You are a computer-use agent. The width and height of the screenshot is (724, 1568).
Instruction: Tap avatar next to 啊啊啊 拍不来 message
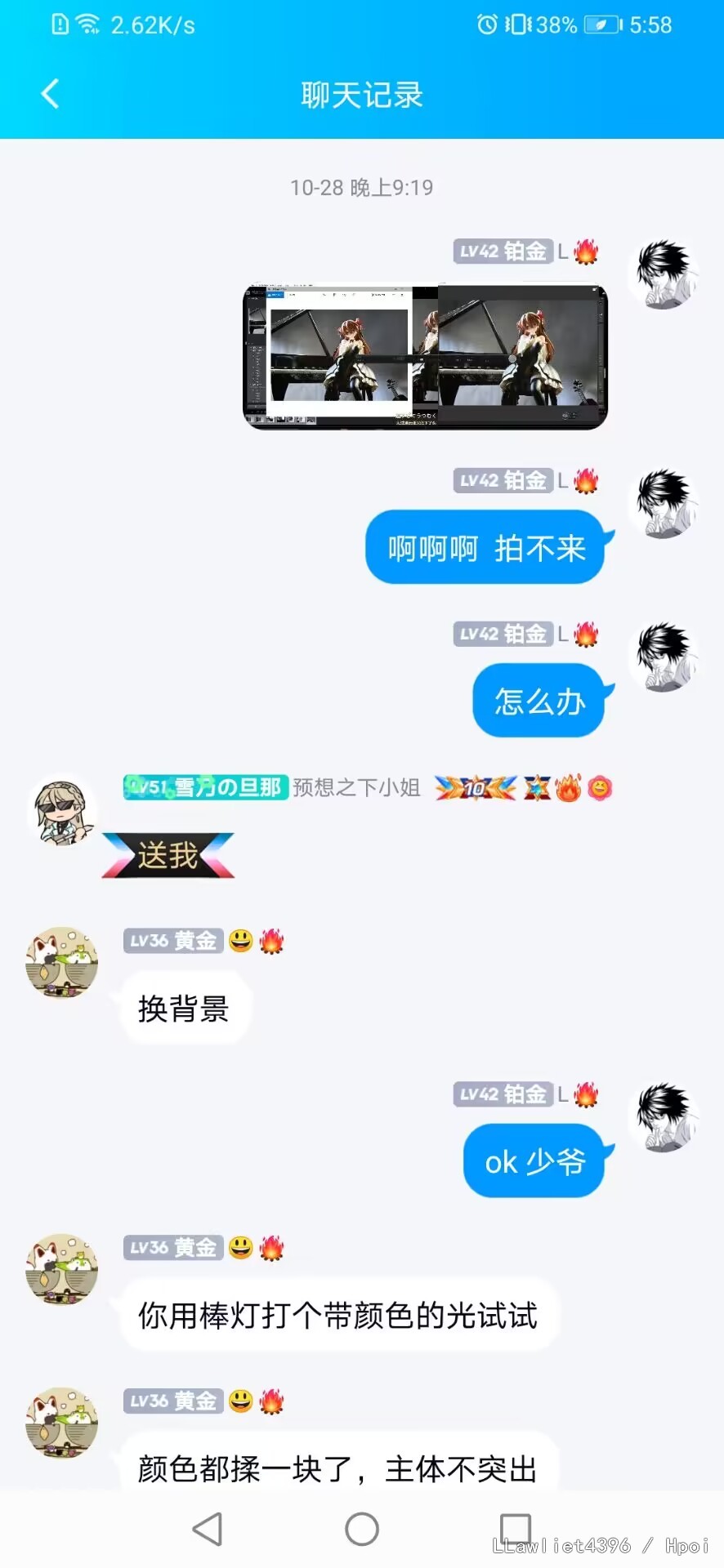[665, 503]
